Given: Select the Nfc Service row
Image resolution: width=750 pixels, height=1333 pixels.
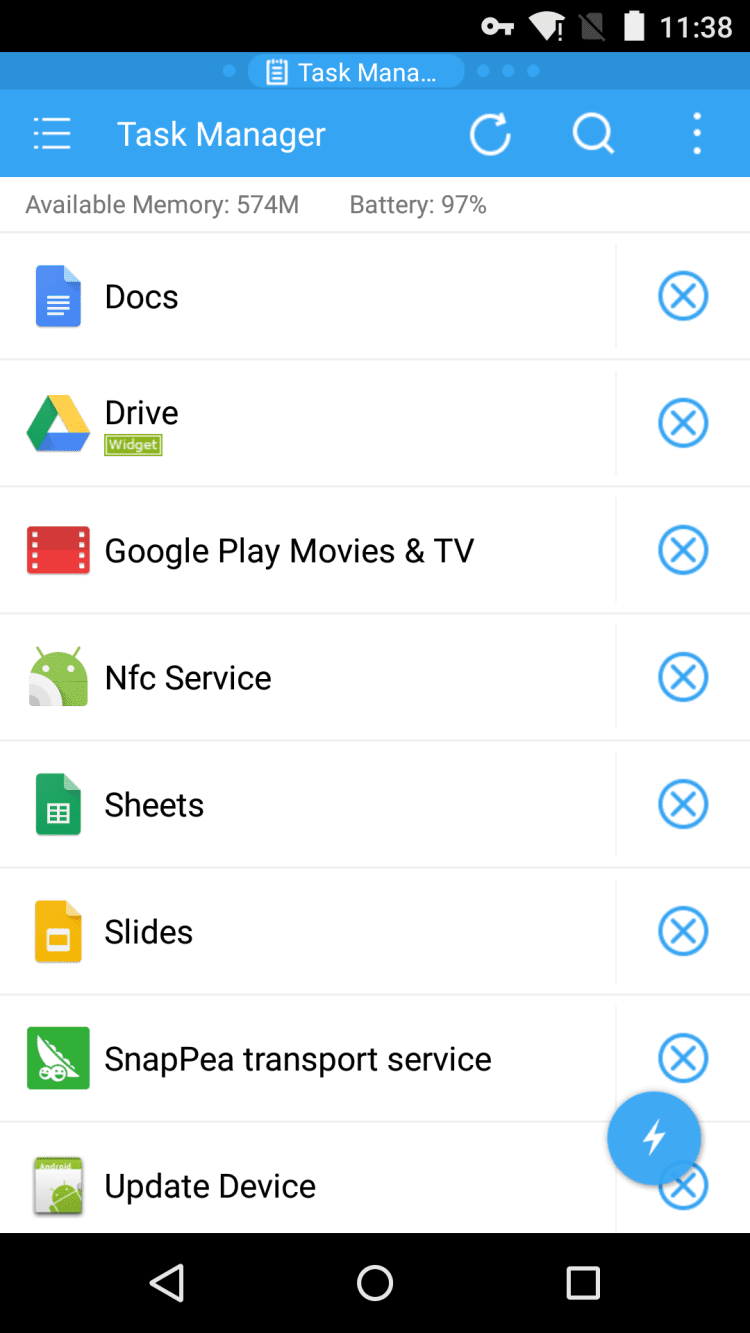Looking at the screenshot, I should pyautogui.click(x=300, y=677).
